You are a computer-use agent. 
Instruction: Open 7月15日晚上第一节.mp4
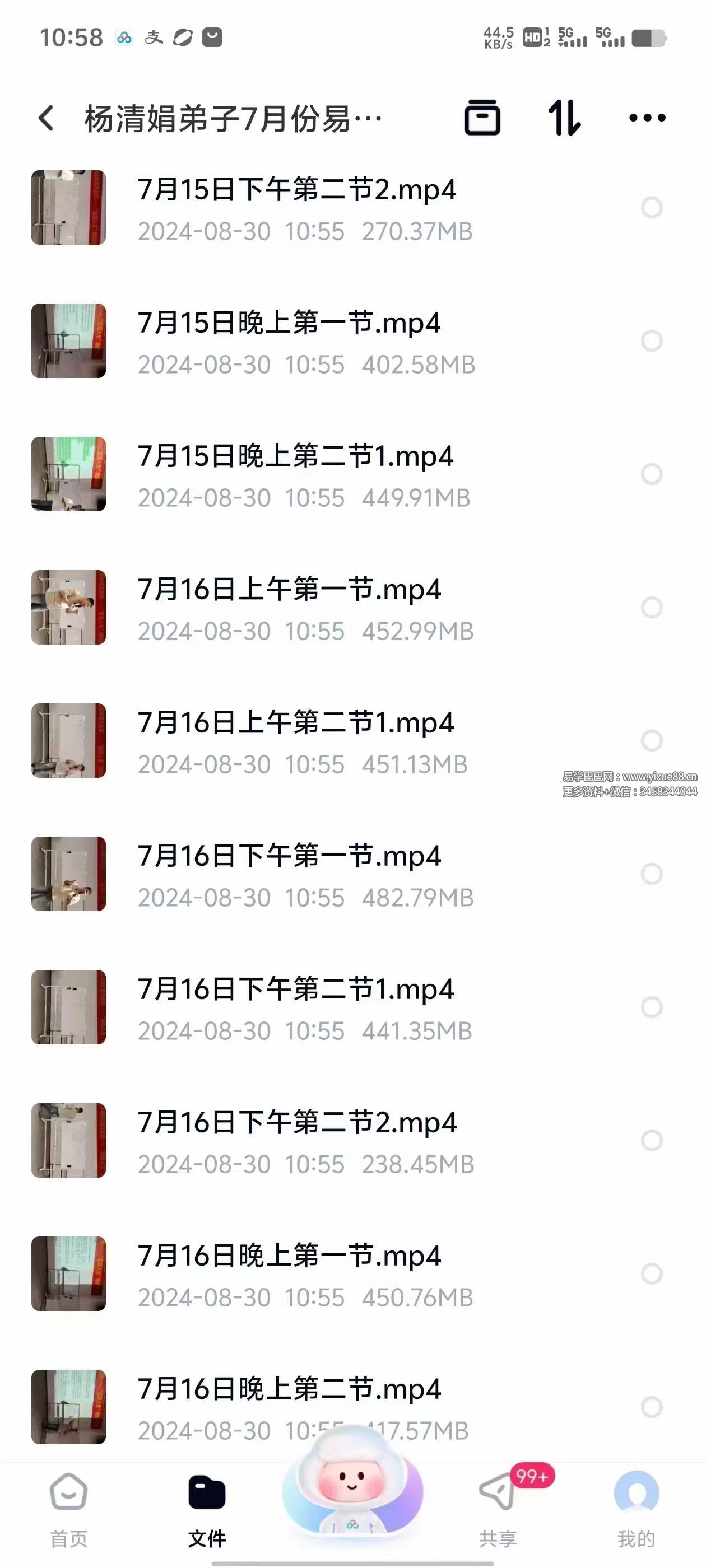[x=289, y=324]
